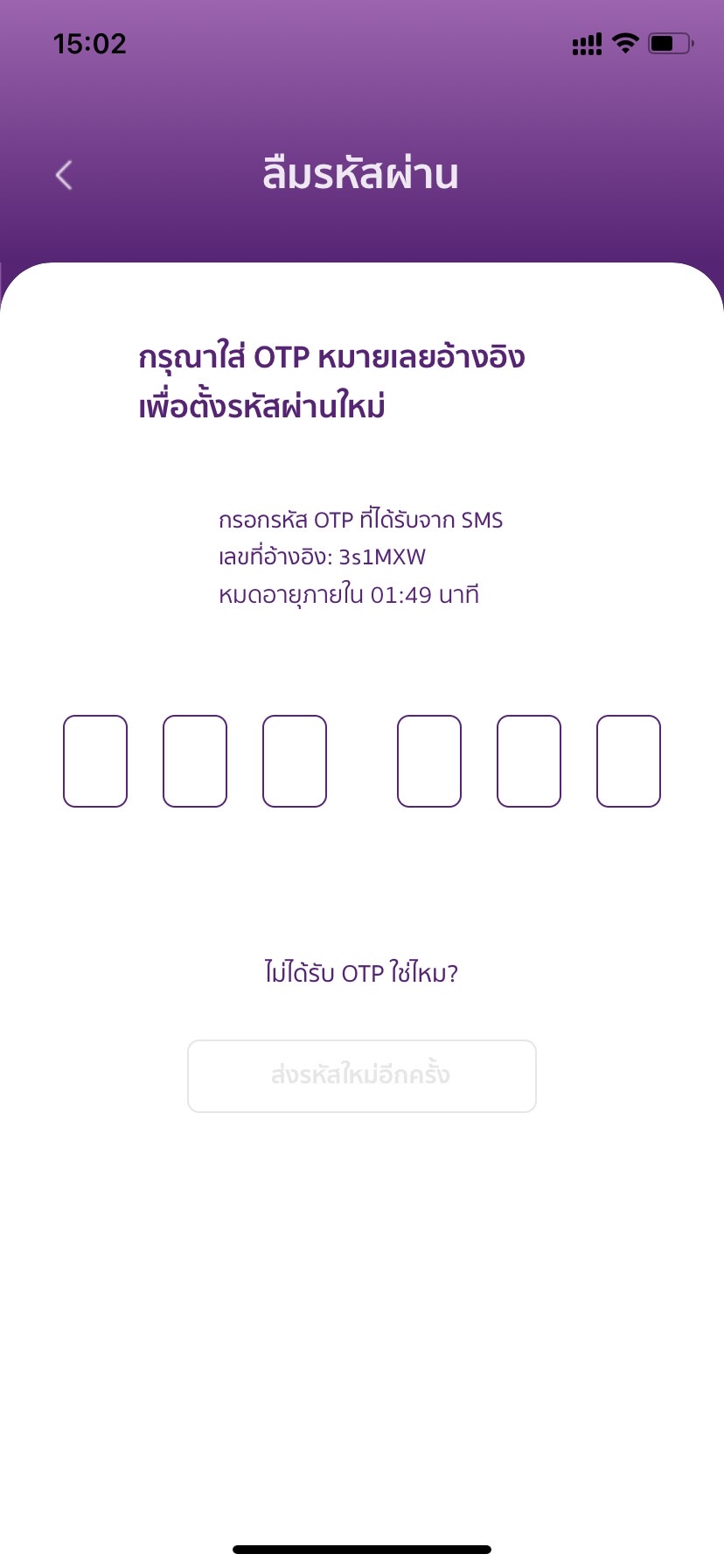Select the fifth OTP digit box

[529, 761]
